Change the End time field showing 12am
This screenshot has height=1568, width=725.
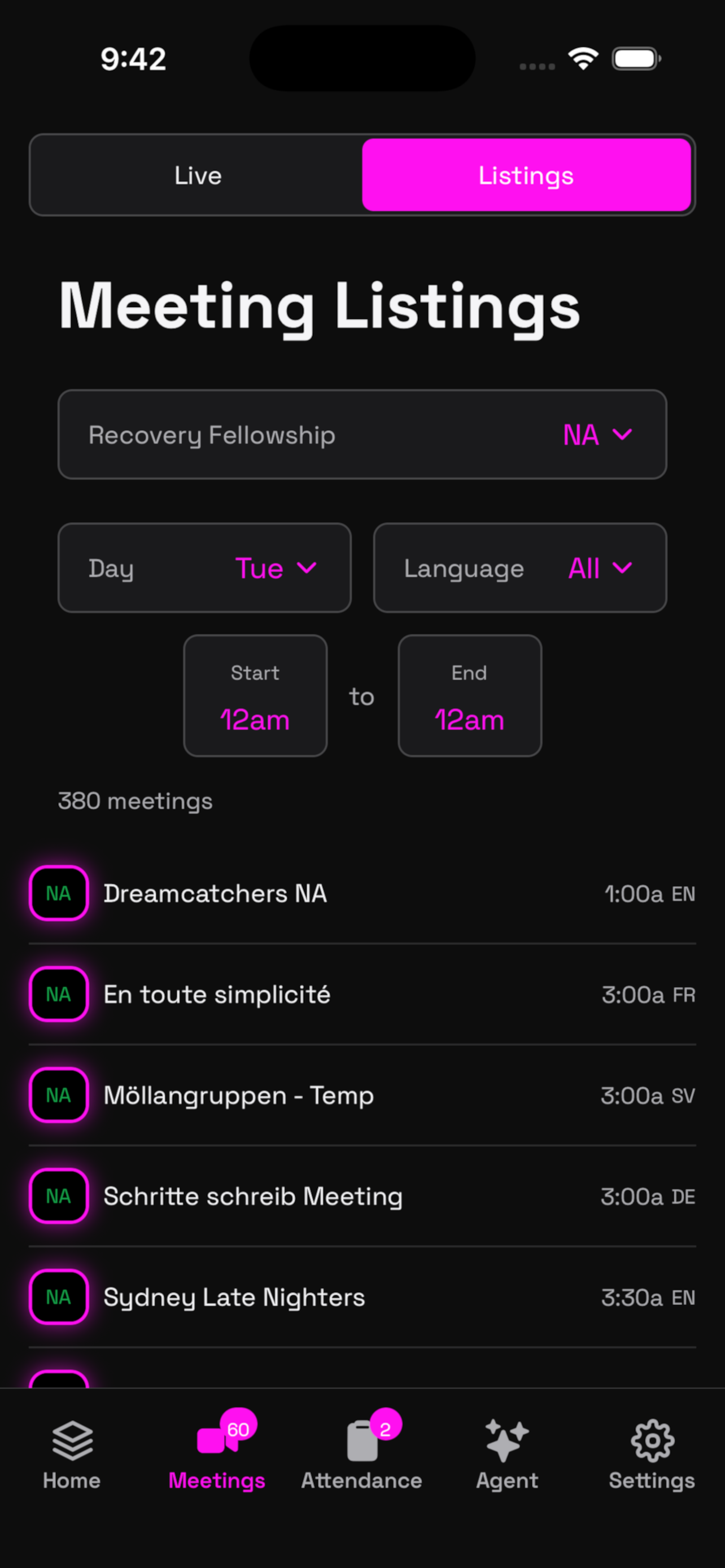(469, 696)
